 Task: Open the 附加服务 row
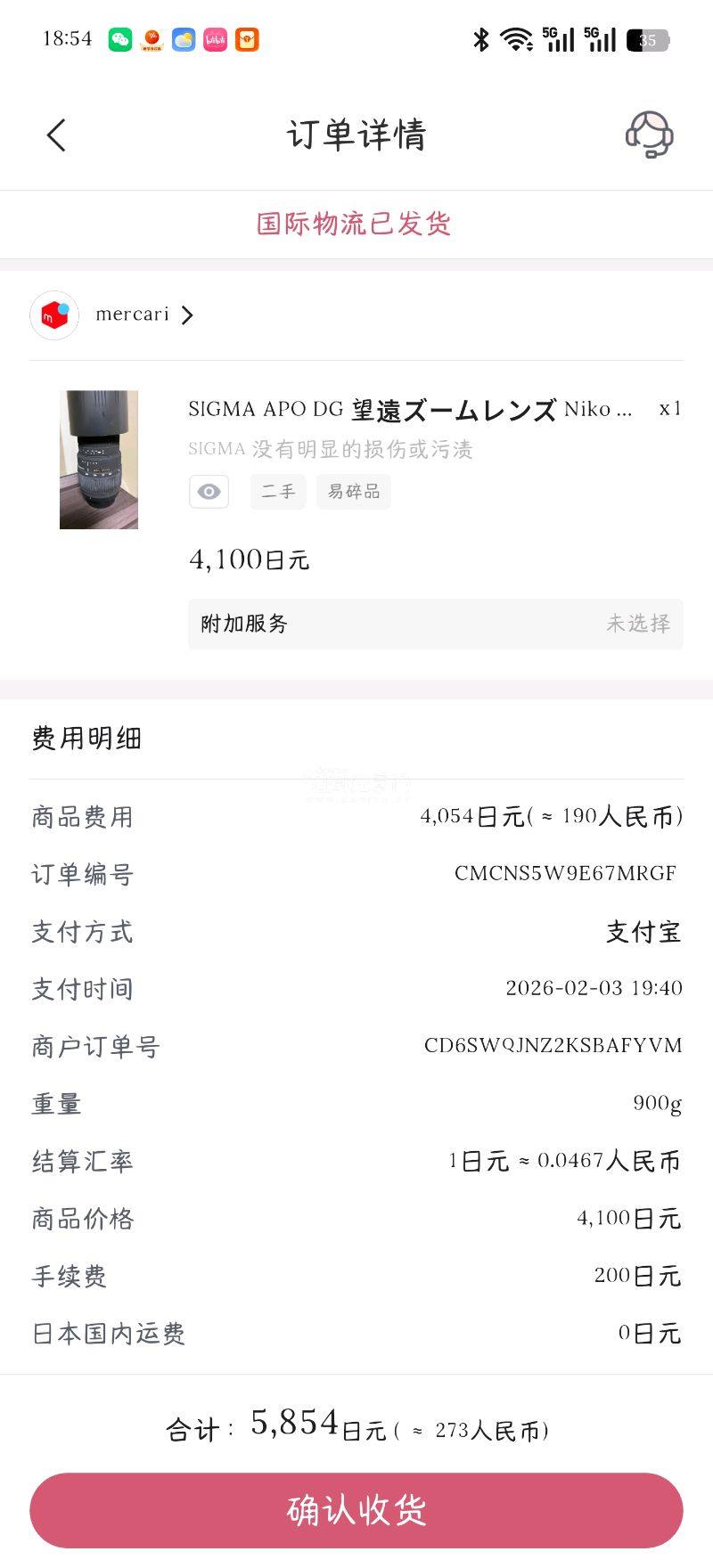point(435,624)
